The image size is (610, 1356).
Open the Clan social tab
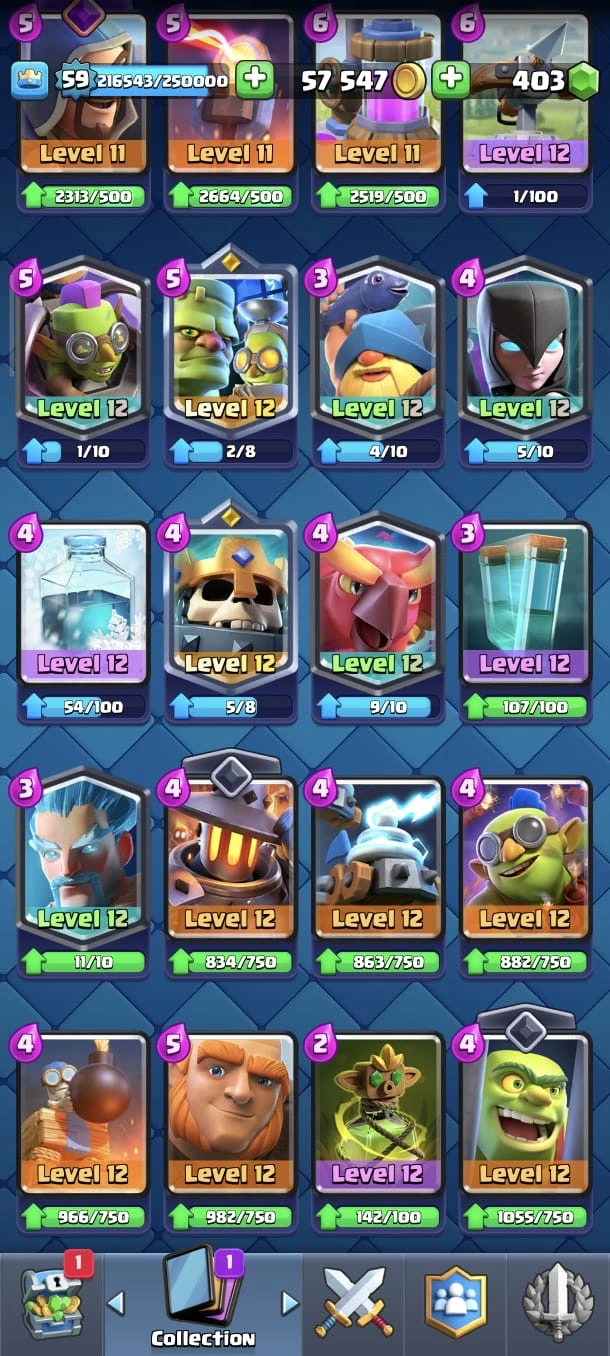pos(456,1302)
